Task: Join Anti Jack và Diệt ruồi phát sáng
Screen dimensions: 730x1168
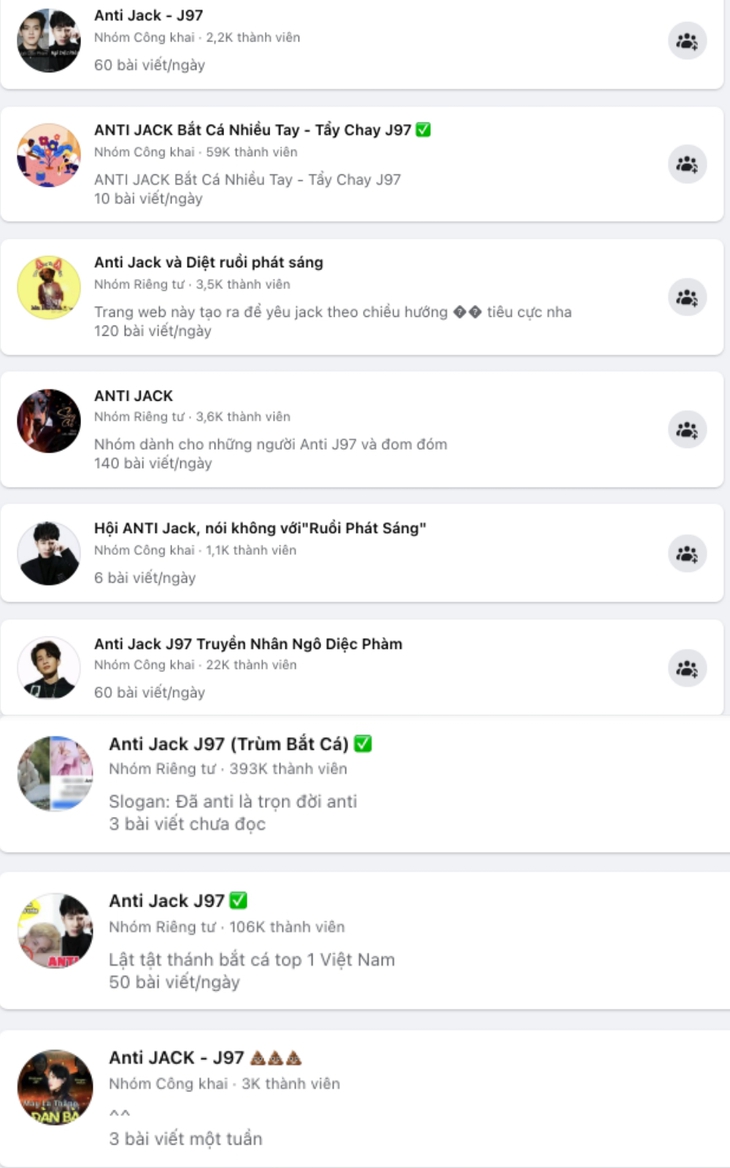Action: (687, 297)
